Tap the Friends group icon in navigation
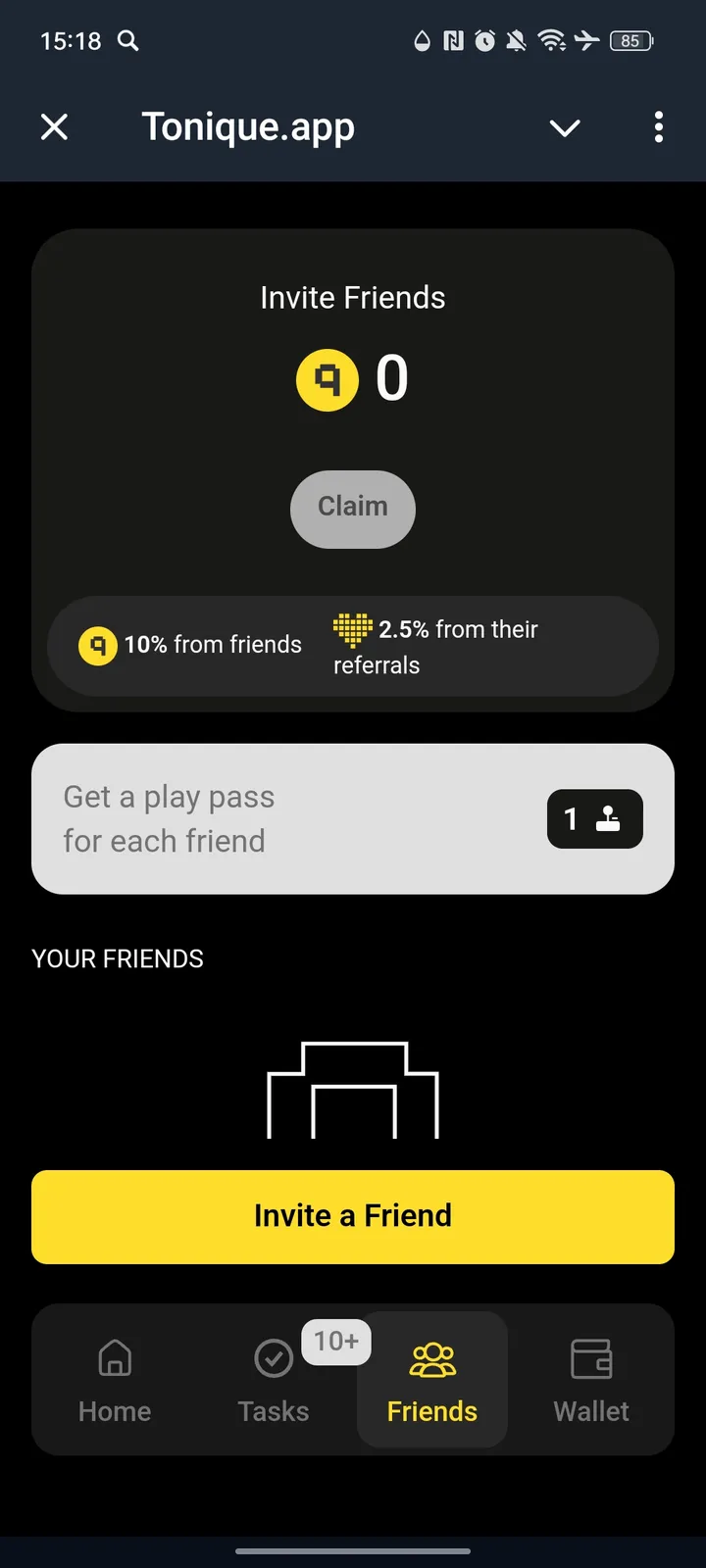This screenshot has width=706, height=1568. click(431, 1358)
